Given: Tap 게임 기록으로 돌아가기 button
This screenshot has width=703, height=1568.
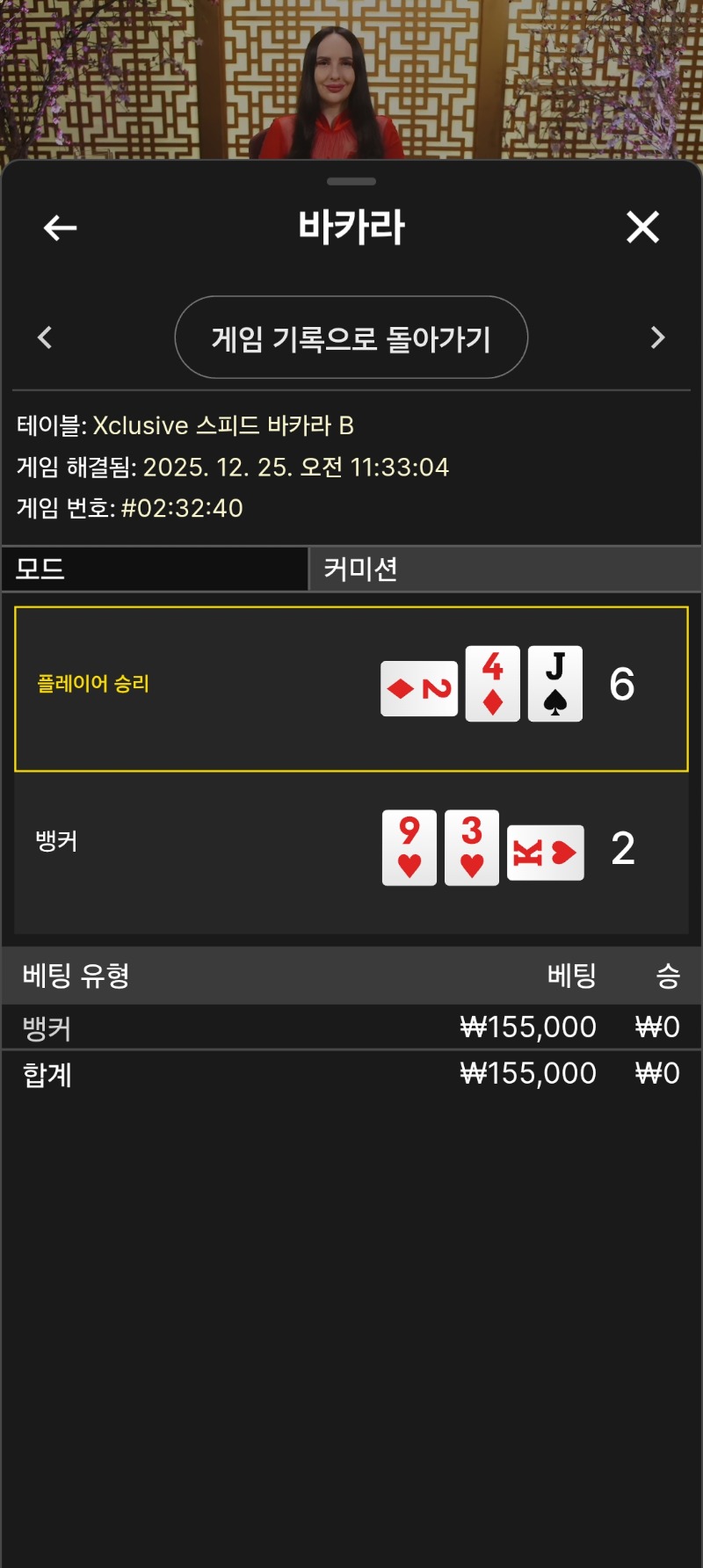Looking at the screenshot, I should [351, 338].
